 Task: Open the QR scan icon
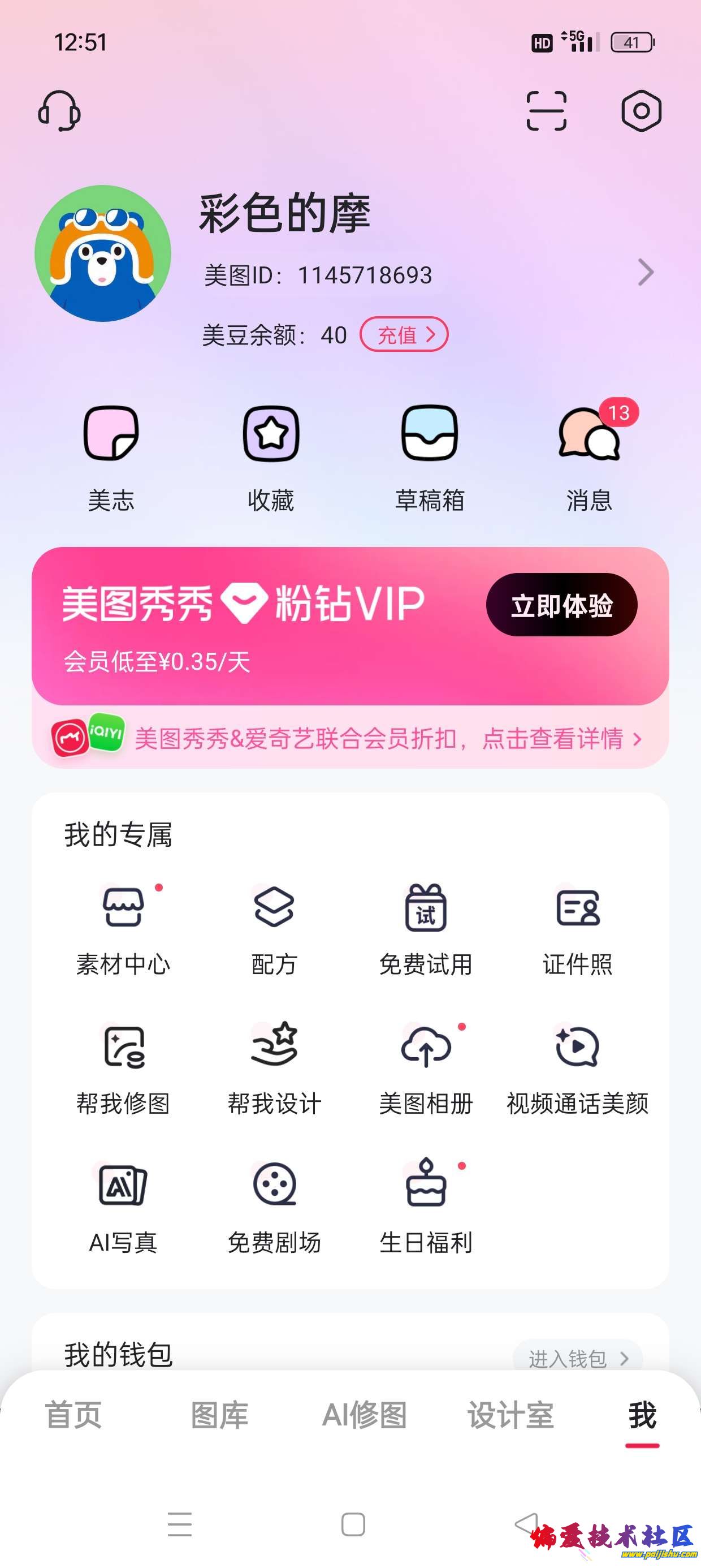(x=546, y=111)
